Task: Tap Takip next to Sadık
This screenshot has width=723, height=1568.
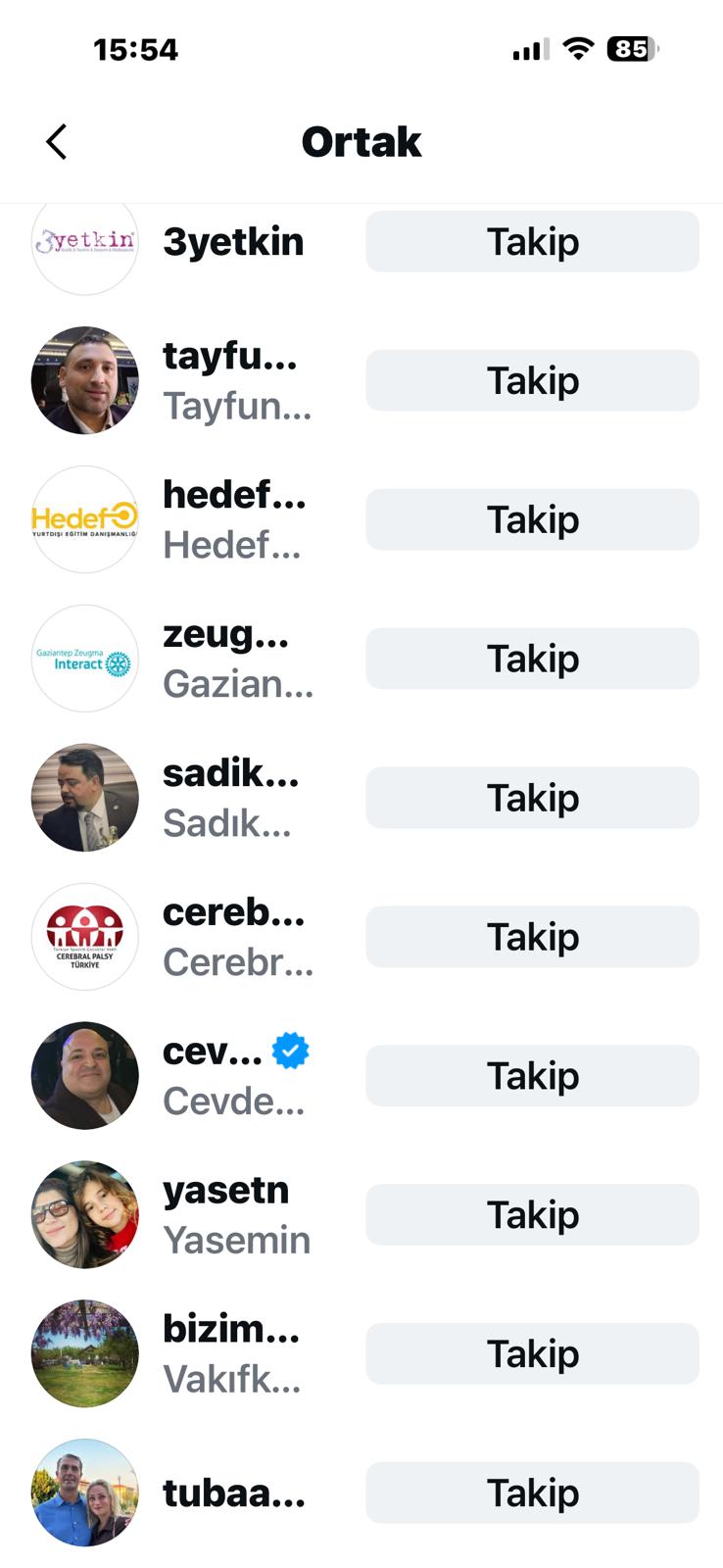Action: tap(532, 798)
